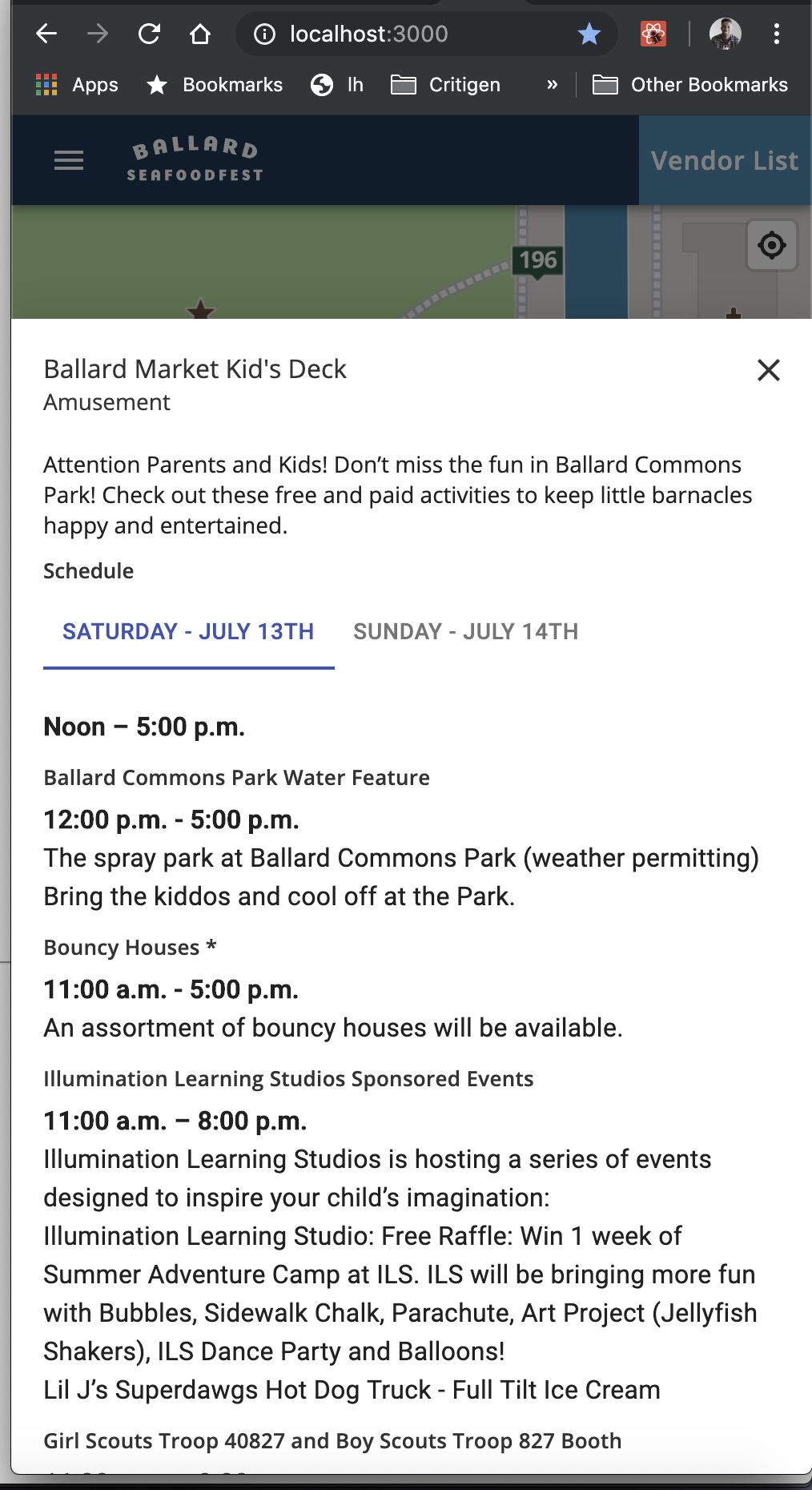Close the Ballard Market Kid's Deck panel

pos(769,370)
